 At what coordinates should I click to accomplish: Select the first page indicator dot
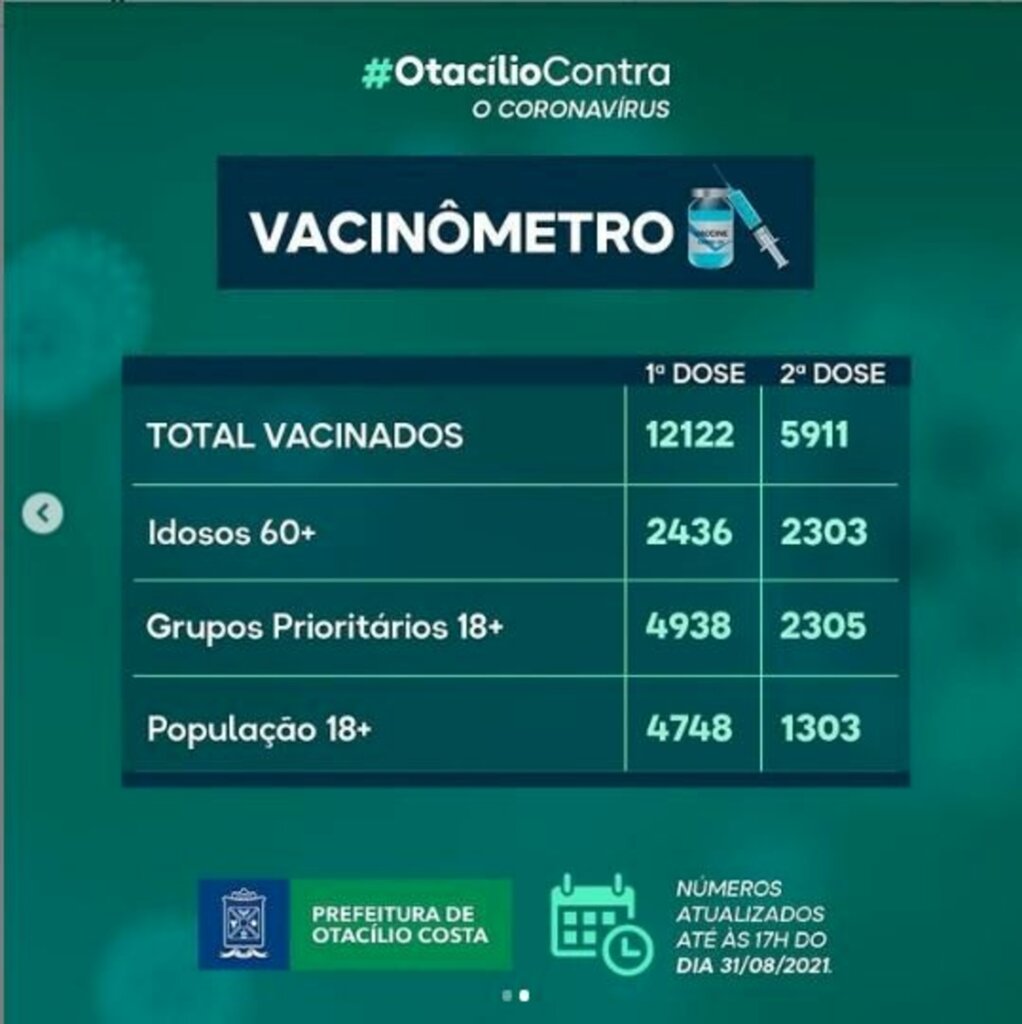tap(508, 995)
